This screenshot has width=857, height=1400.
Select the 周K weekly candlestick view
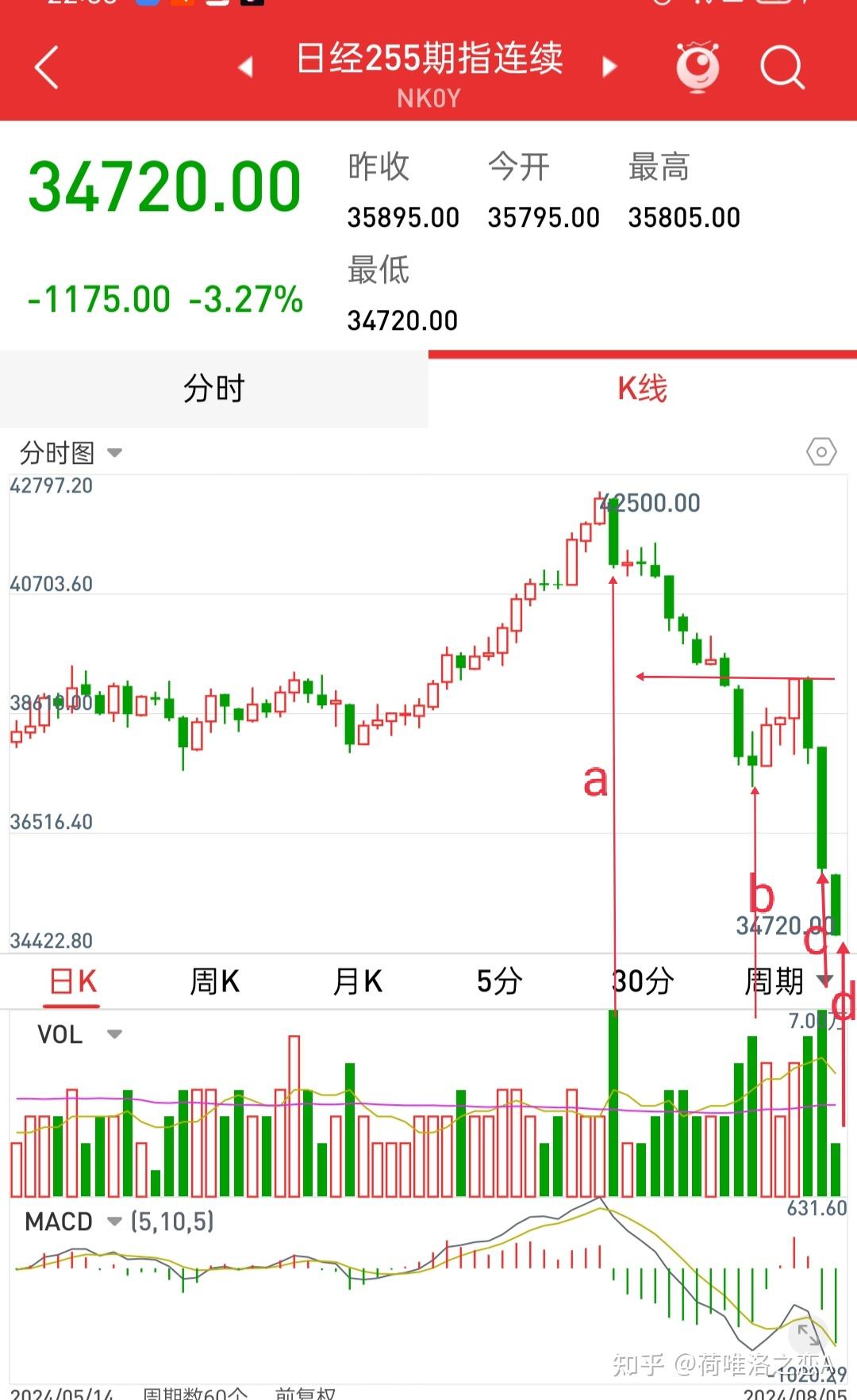(x=214, y=980)
